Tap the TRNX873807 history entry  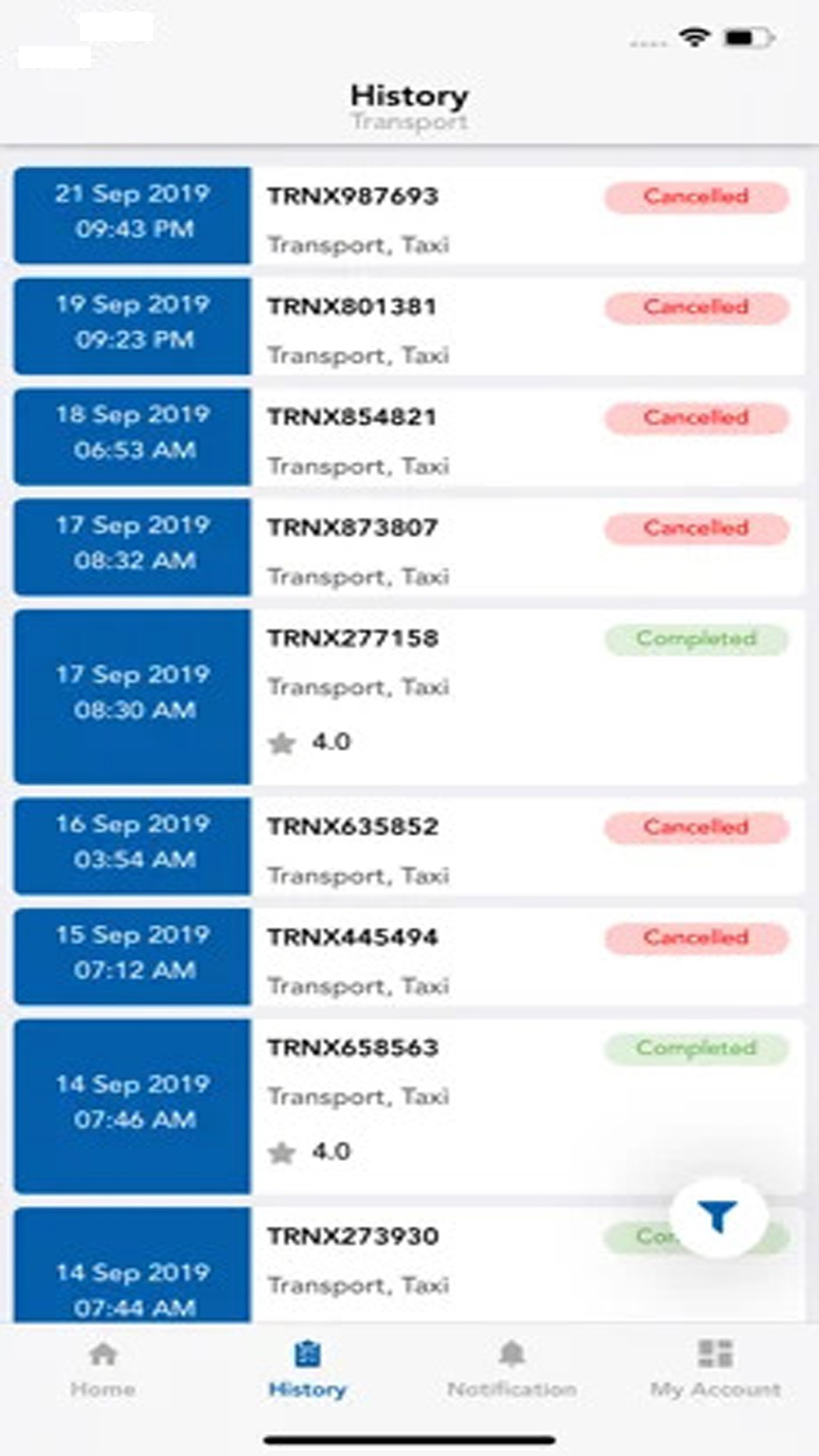[x=409, y=547]
